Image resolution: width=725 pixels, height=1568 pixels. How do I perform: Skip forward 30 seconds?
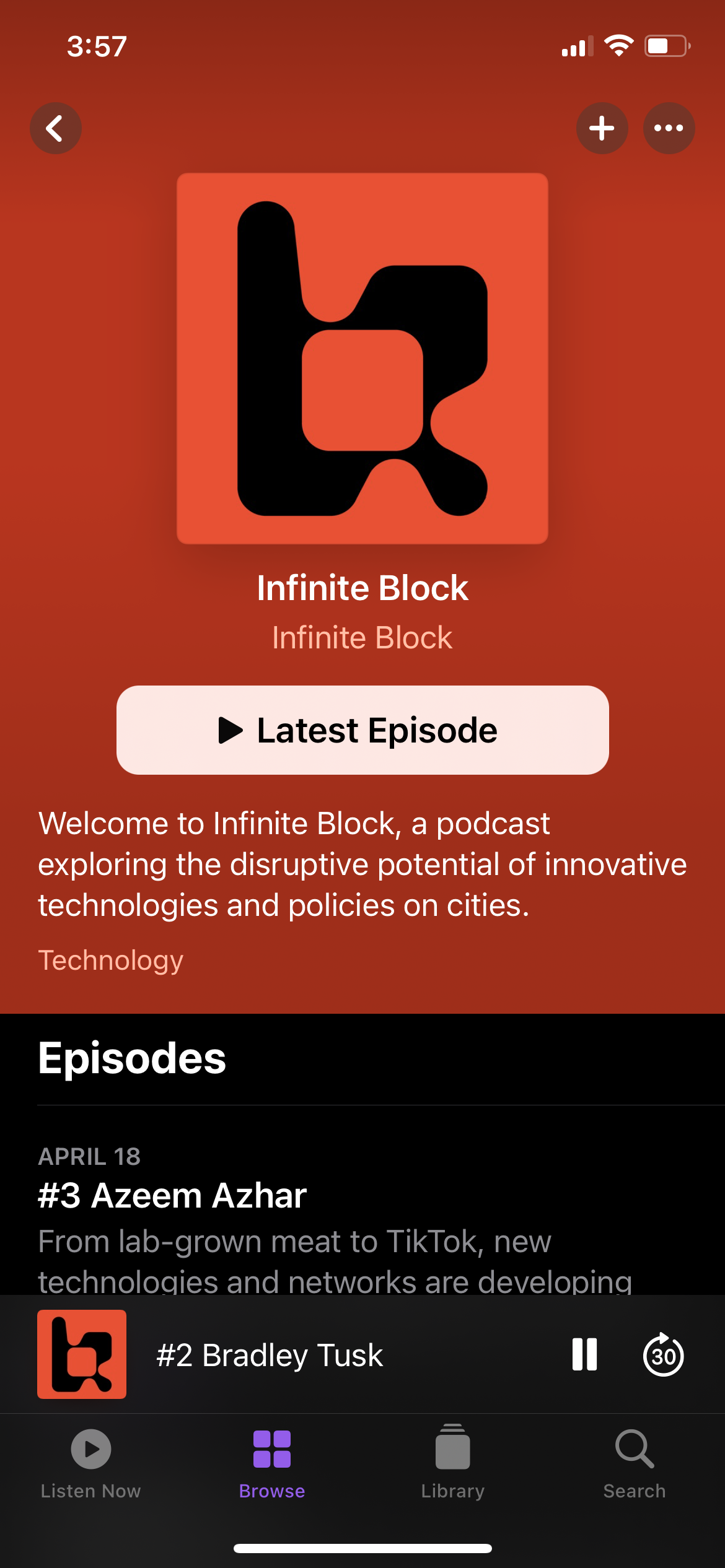(664, 1354)
